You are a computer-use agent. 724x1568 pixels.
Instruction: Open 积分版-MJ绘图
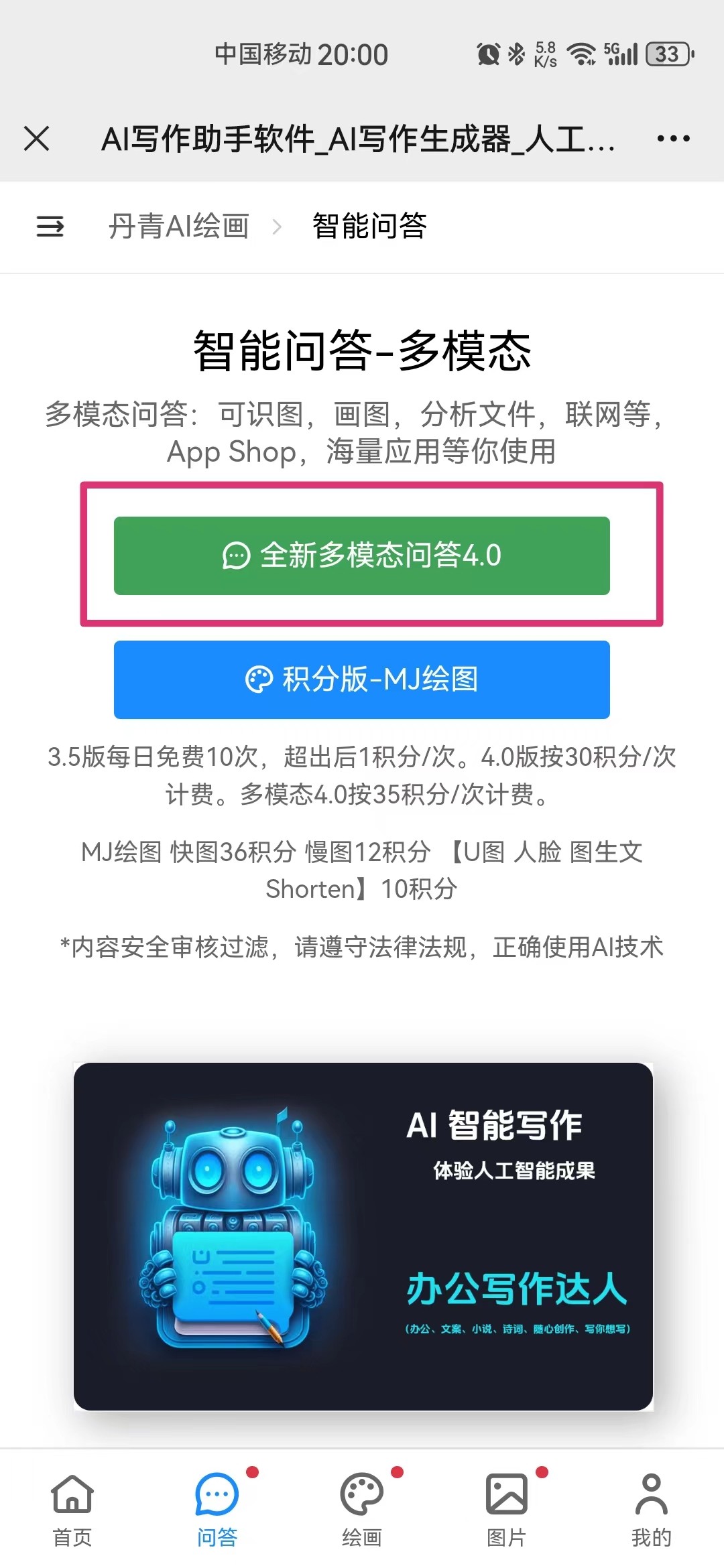[362, 679]
